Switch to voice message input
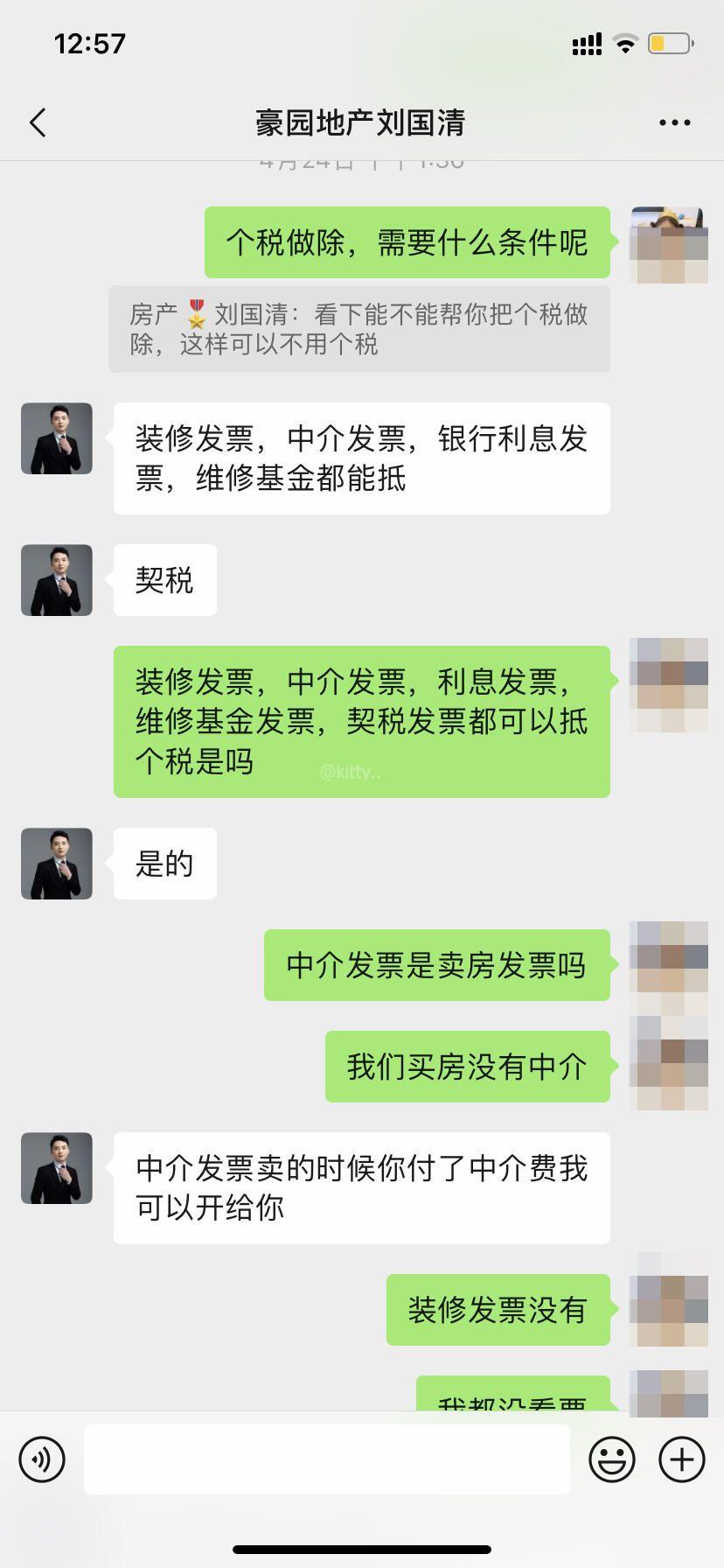This screenshot has width=724, height=1568. tap(42, 1459)
